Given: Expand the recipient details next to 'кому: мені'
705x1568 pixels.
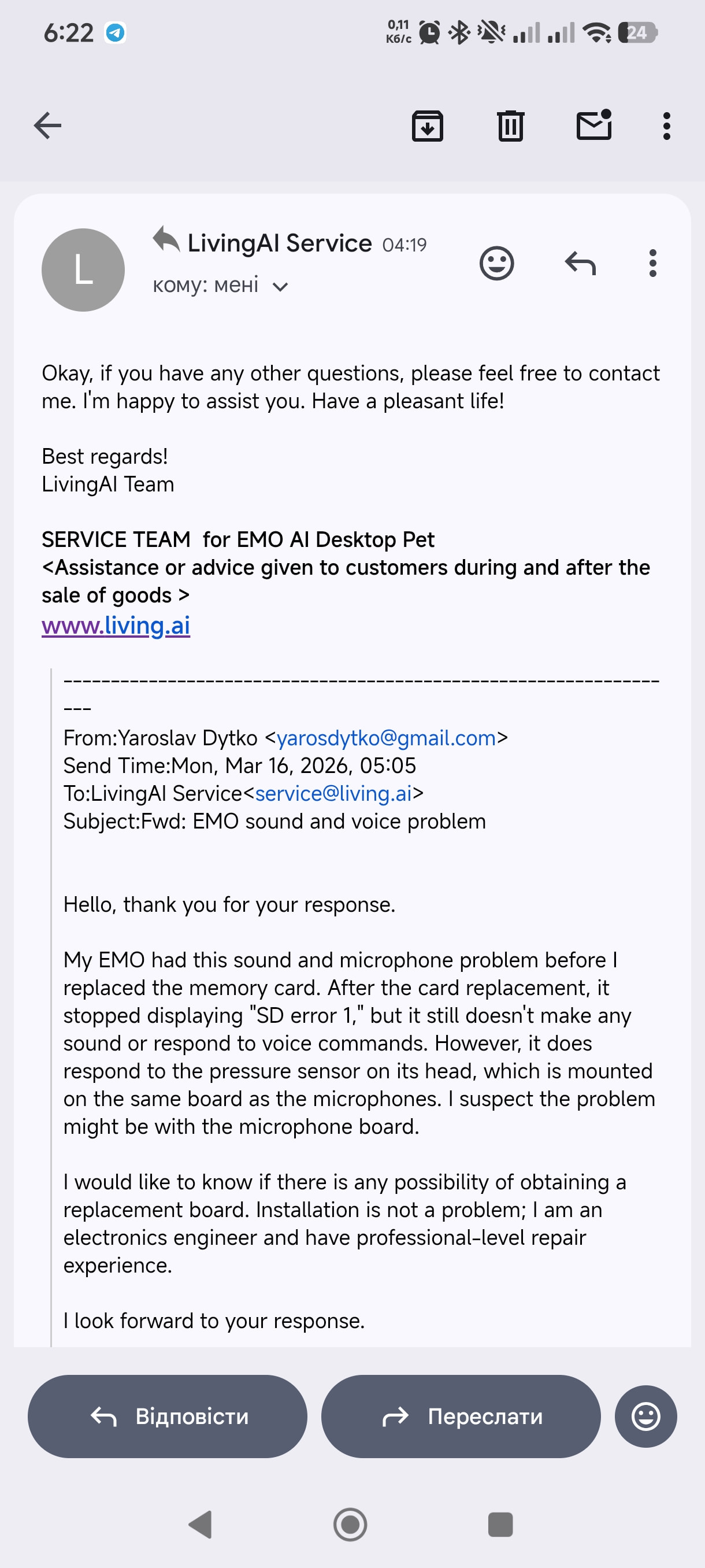Looking at the screenshot, I should pyautogui.click(x=280, y=287).
